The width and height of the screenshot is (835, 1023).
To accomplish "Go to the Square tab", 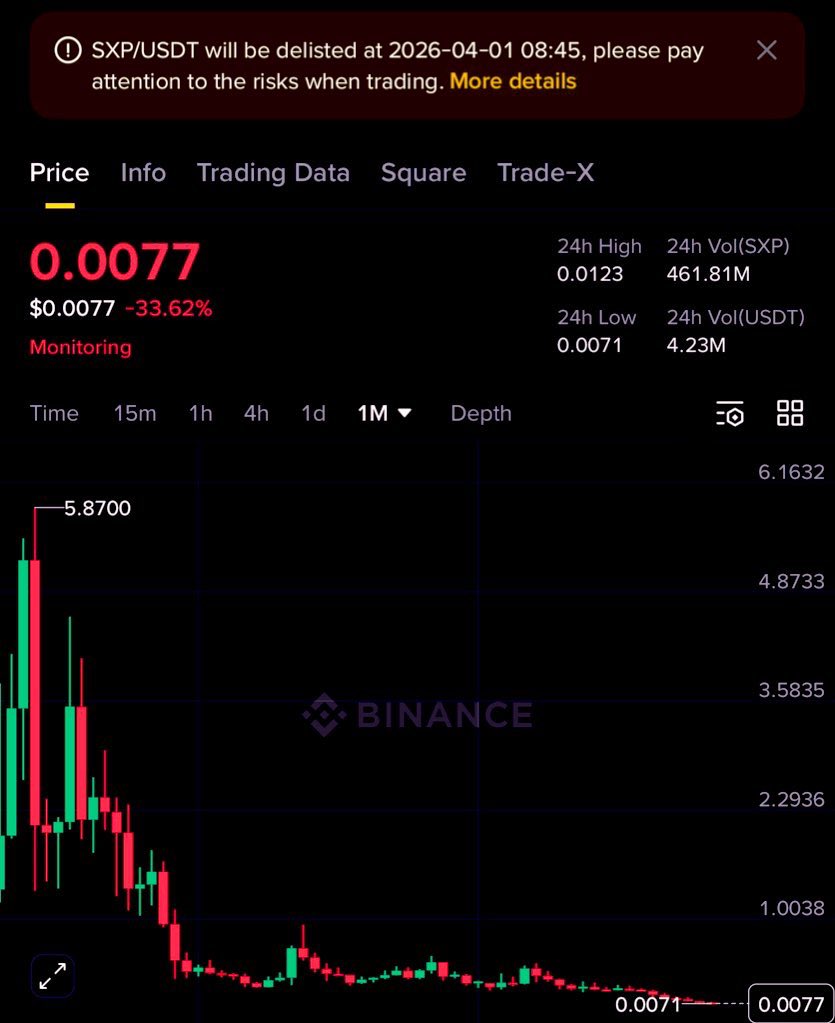I will (x=423, y=173).
